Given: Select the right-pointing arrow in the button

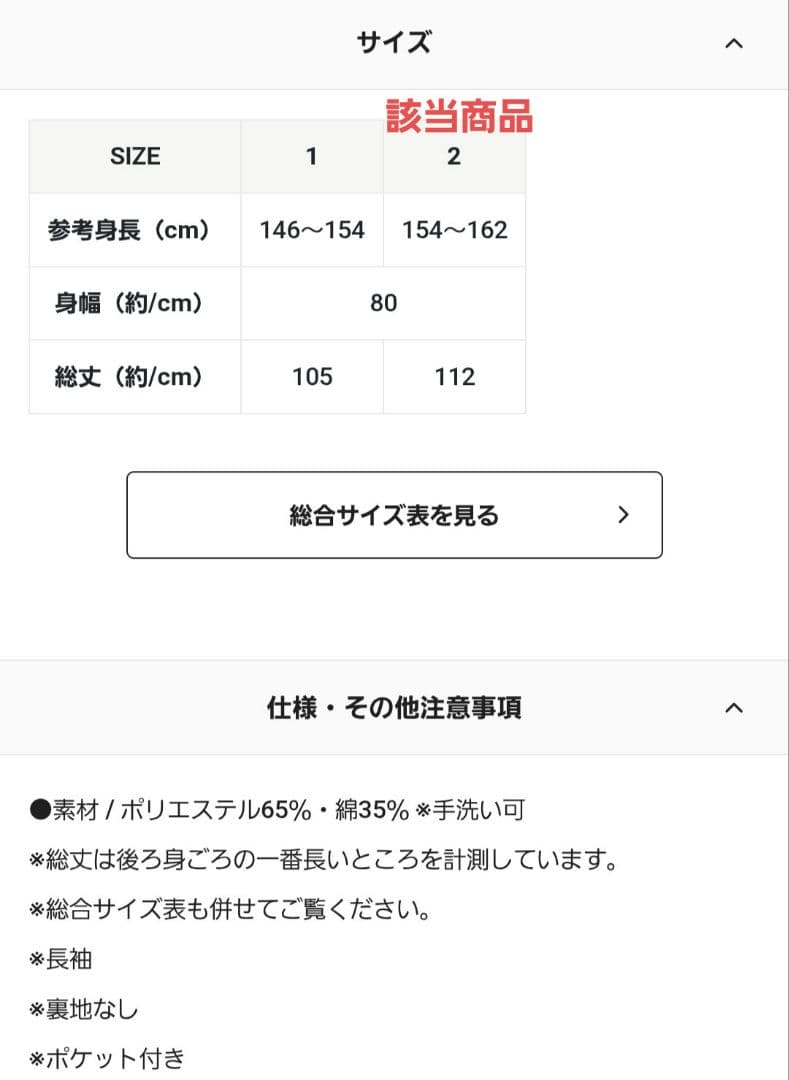Looking at the screenshot, I should click(x=624, y=515).
